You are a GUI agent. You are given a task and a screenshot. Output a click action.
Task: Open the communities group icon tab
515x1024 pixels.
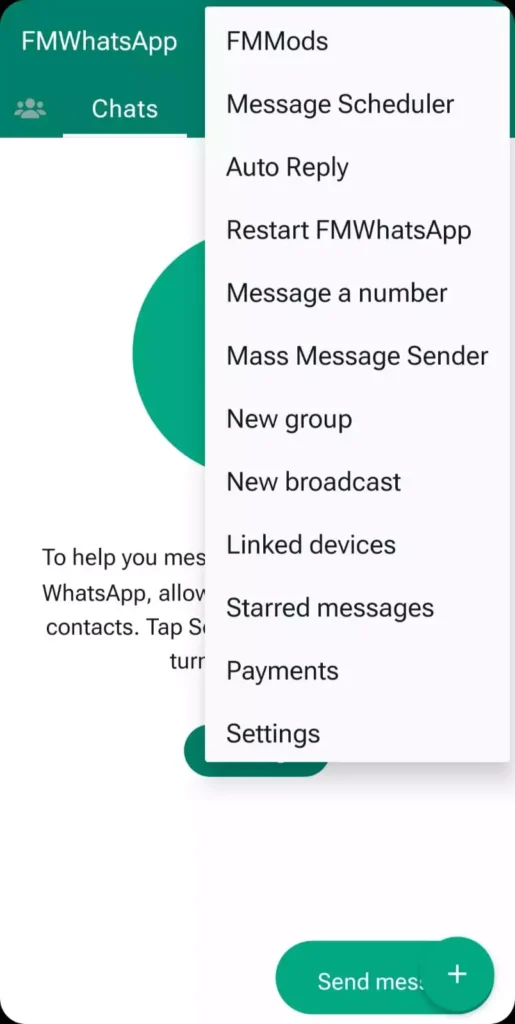pos(30,108)
